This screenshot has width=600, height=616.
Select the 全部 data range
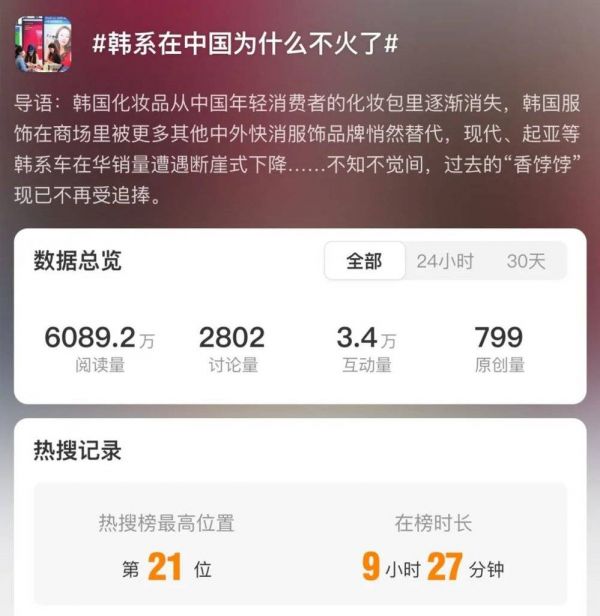[365, 261]
